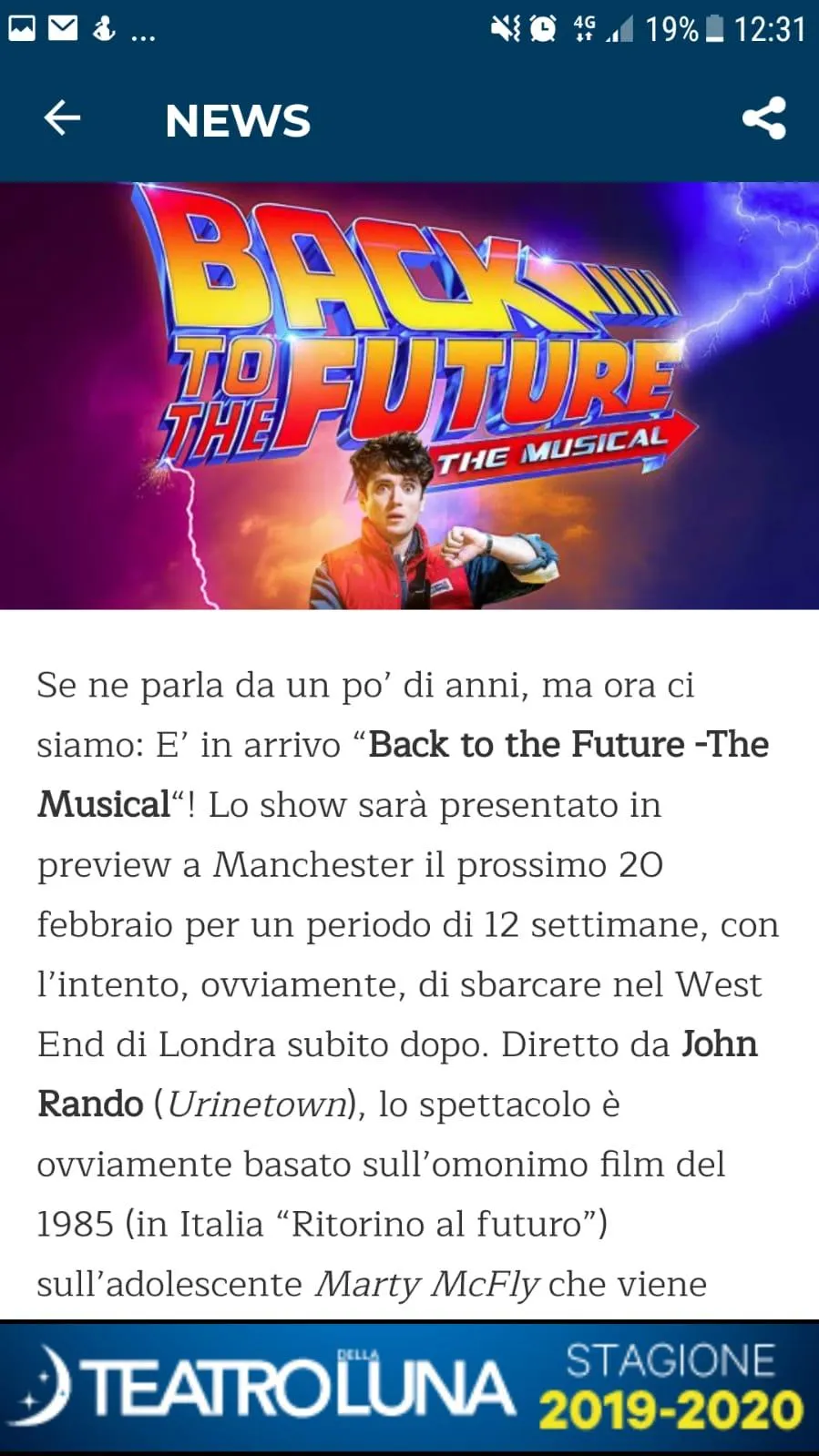Viewport: 819px width, 1456px height.
Task: Open the Teatro della Luna 2019-2020 banner
Action: [409, 1387]
